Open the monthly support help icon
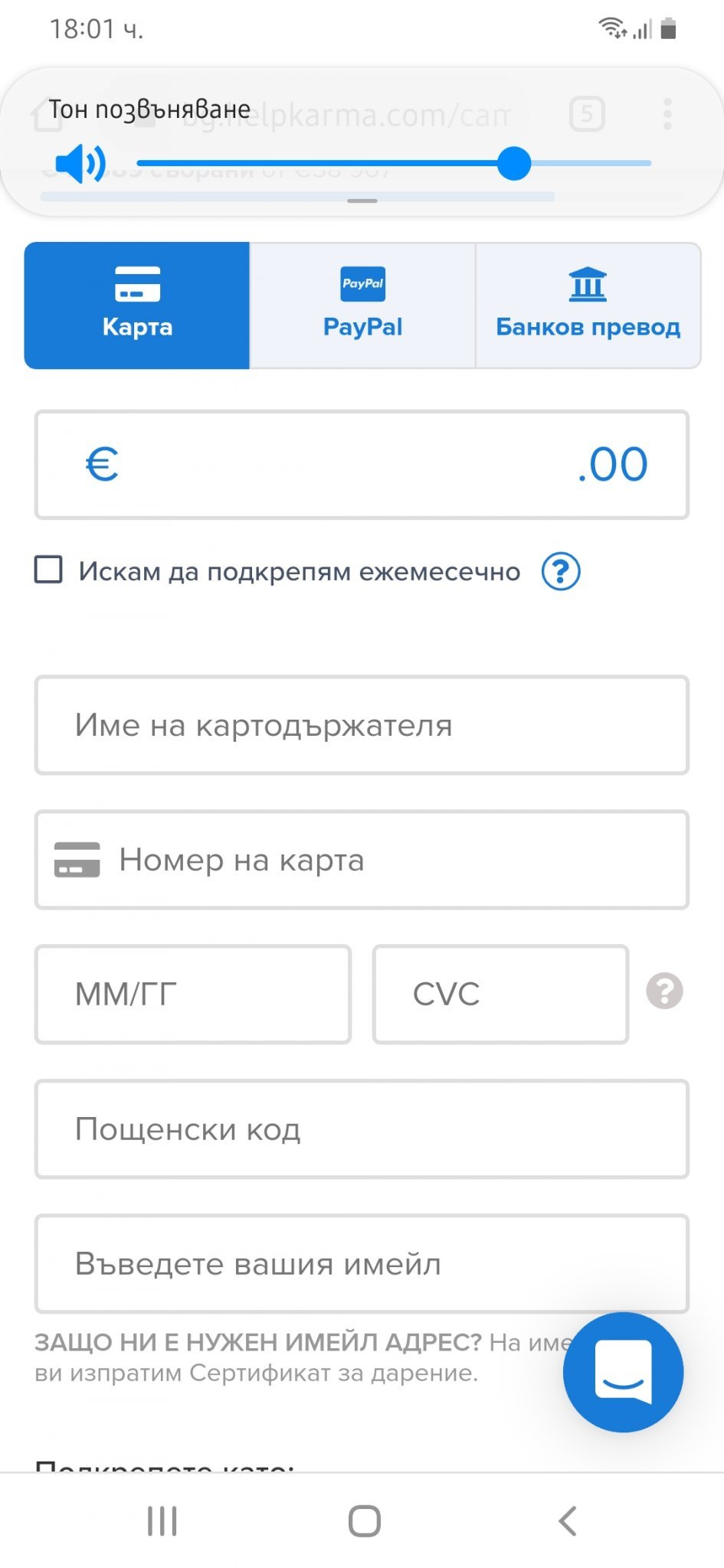The image size is (724, 1568). [561, 571]
